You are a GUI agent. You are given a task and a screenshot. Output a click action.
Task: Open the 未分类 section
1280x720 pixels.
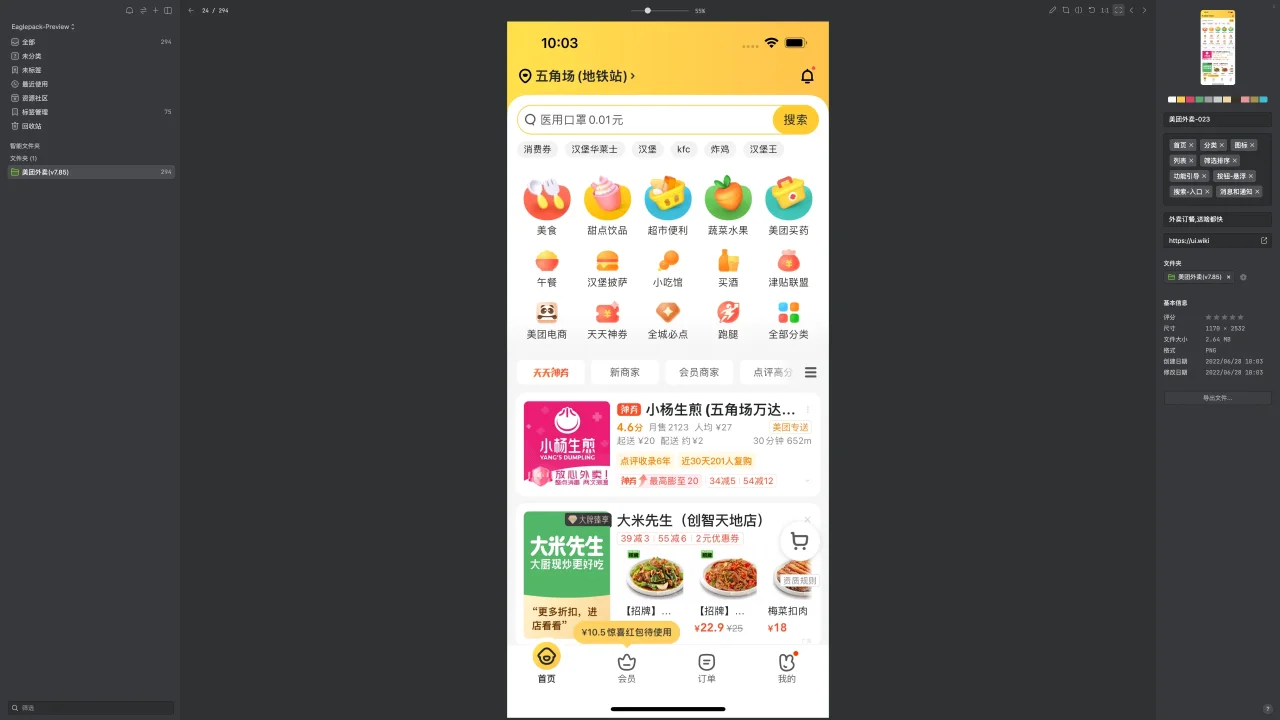tap(31, 56)
